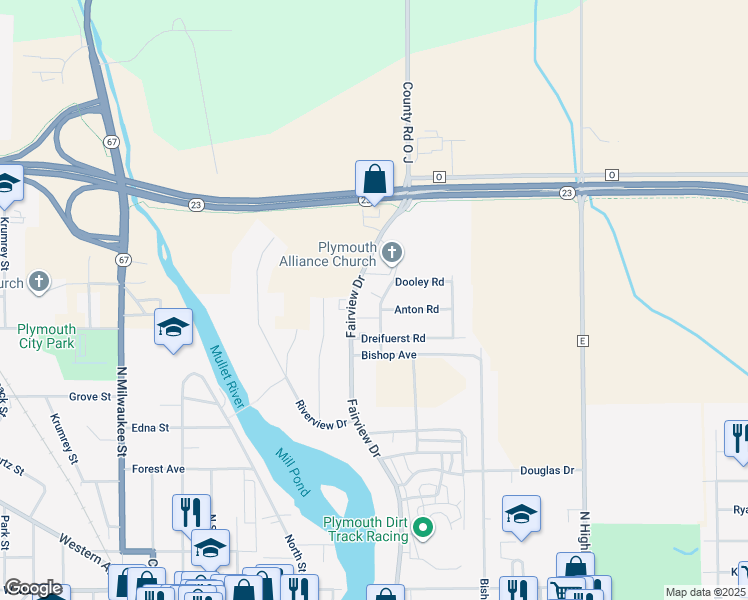This screenshot has height=600, width=748.
Task: Open the restaurant marker near Forest Ave
Action: pos(190,513)
